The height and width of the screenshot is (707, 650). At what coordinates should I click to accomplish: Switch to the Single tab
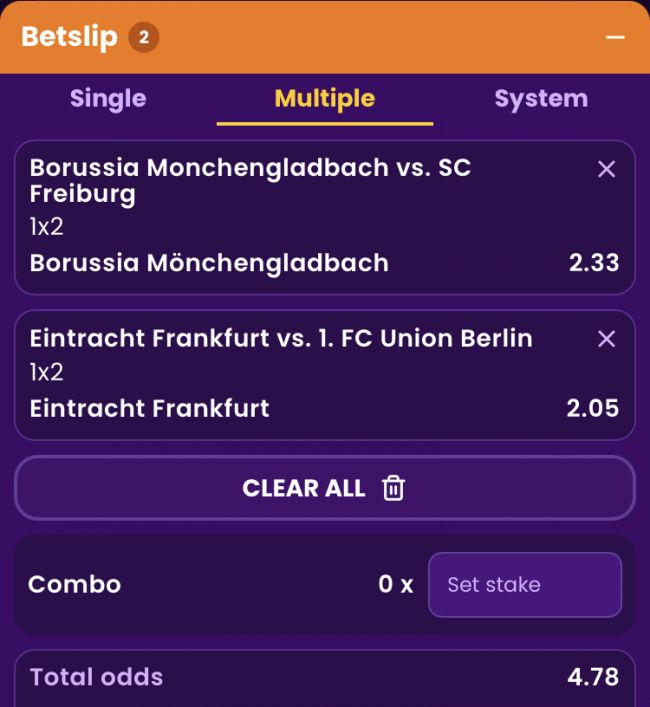click(x=108, y=99)
